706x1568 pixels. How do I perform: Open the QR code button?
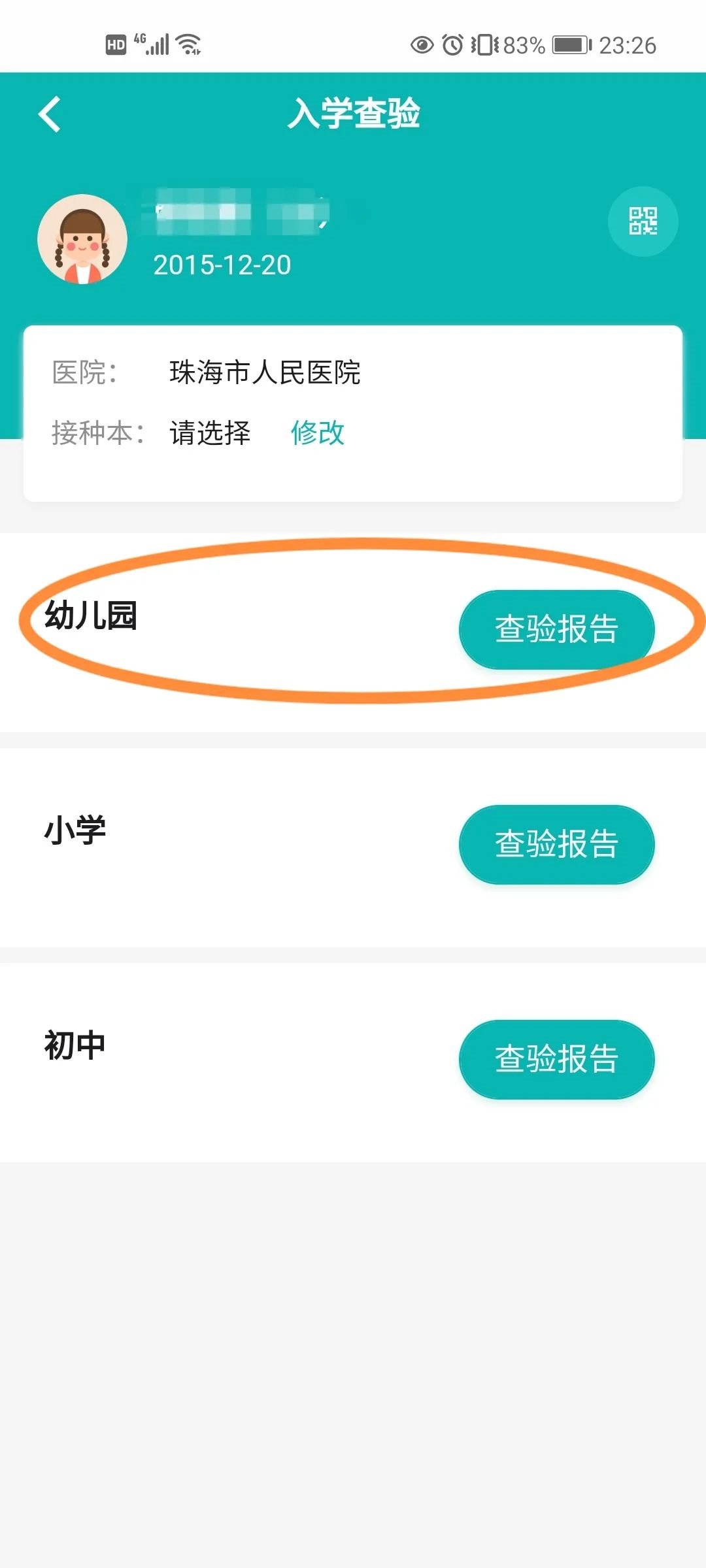click(643, 221)
